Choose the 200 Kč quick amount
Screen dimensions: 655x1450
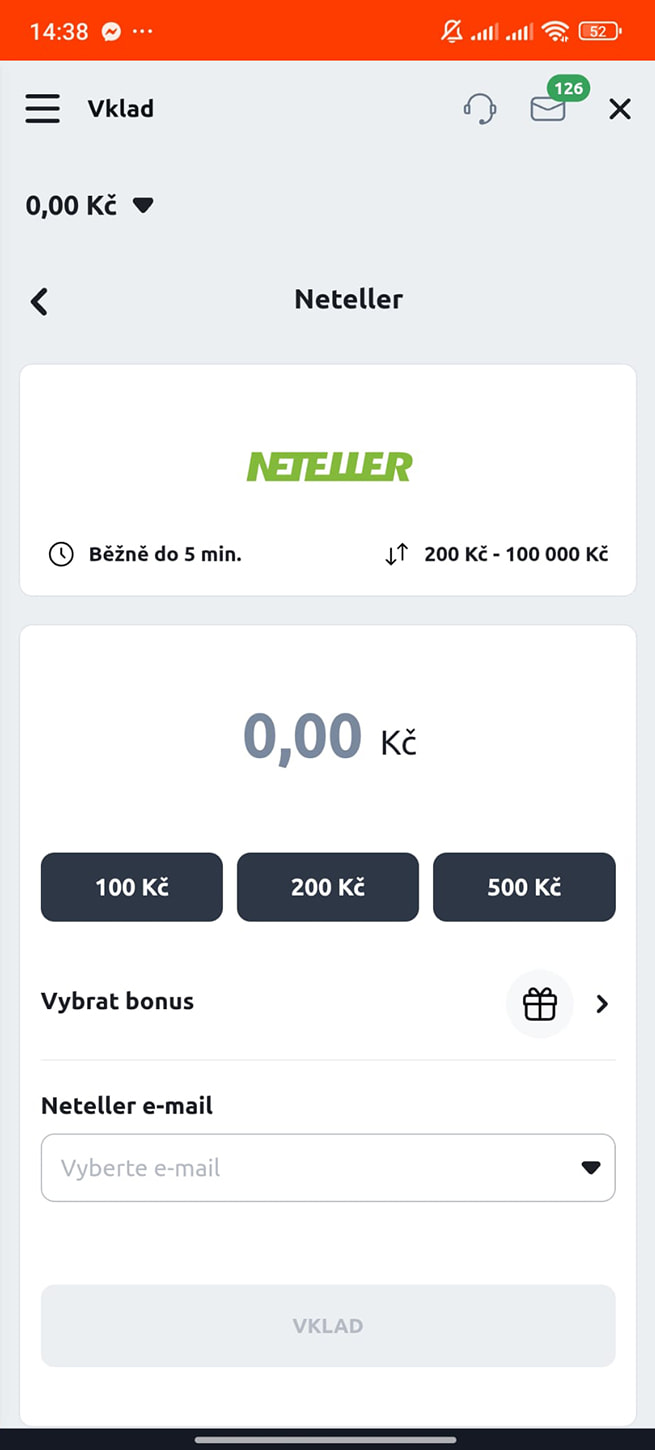327,887
